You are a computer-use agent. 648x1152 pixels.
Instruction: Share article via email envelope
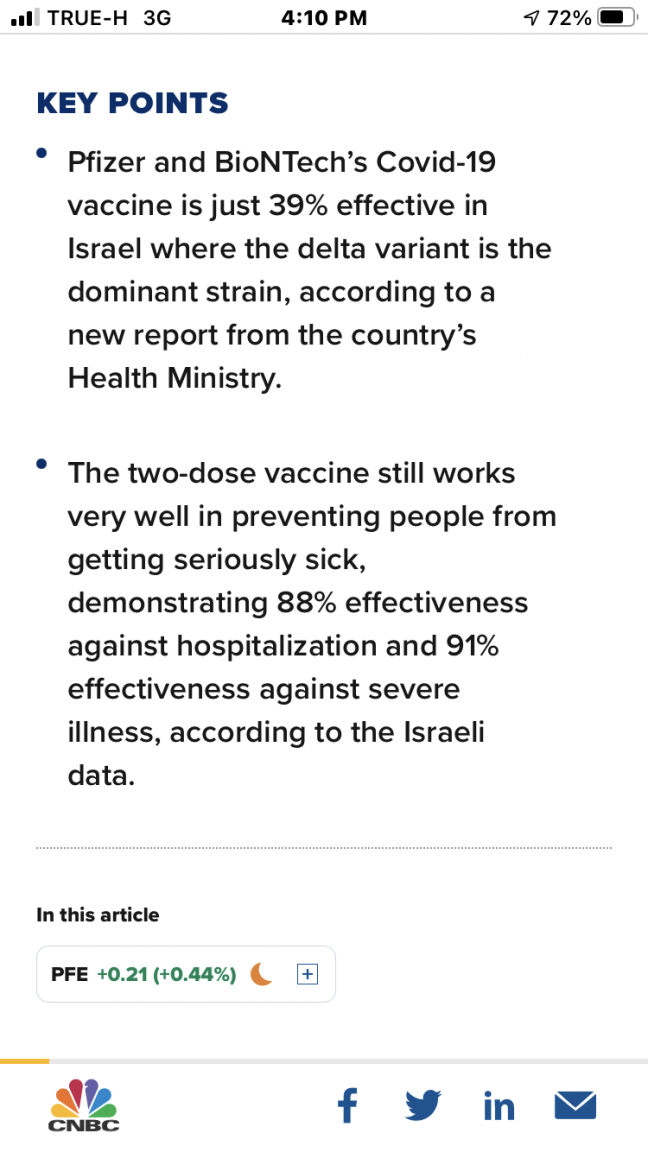pyautogui.click(x=575, y=1106)
